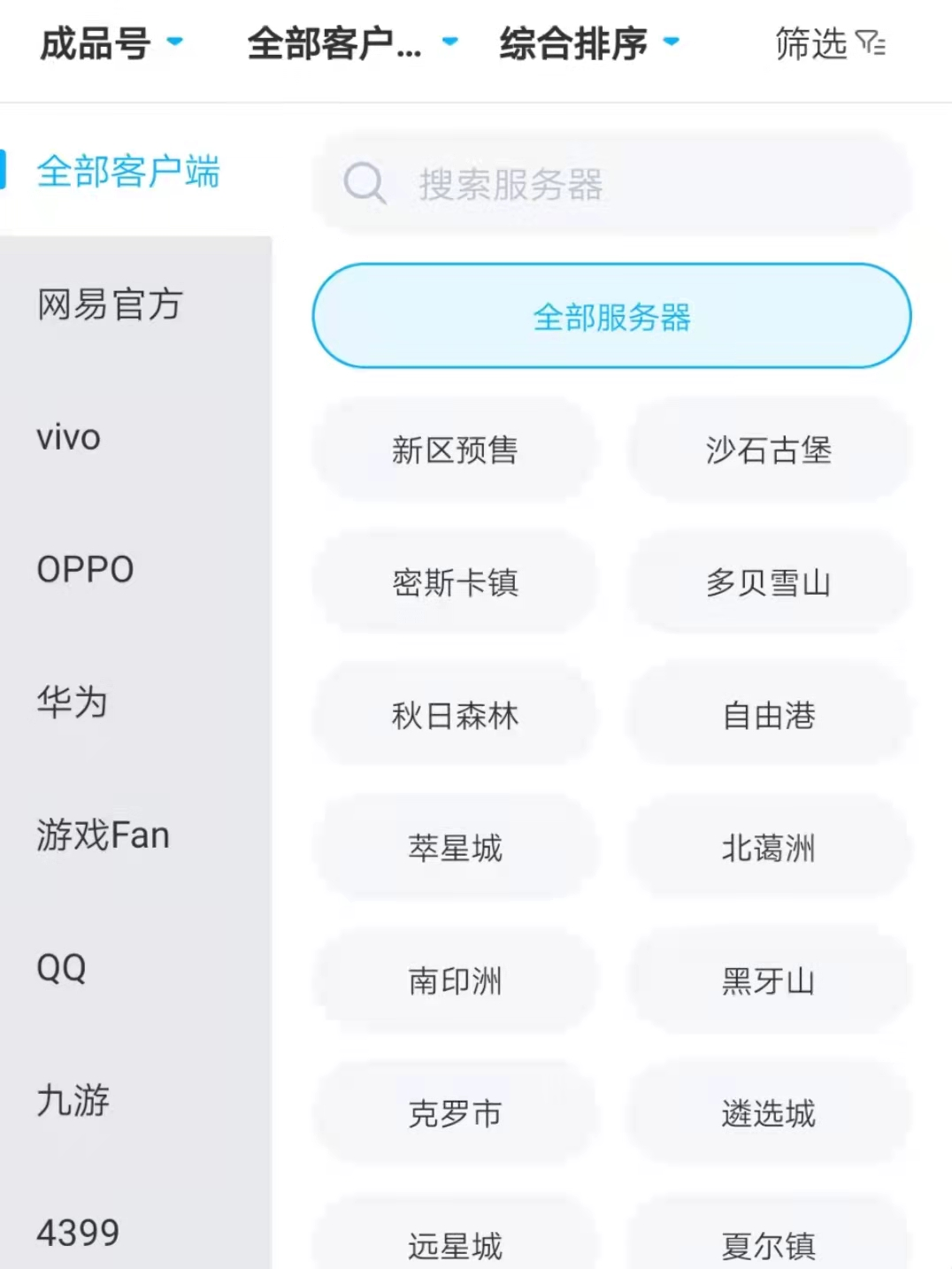This screenshot has width=952, height=1269.
Task: Open the 筛选 filter options
Action: click(x=829, y=42)
